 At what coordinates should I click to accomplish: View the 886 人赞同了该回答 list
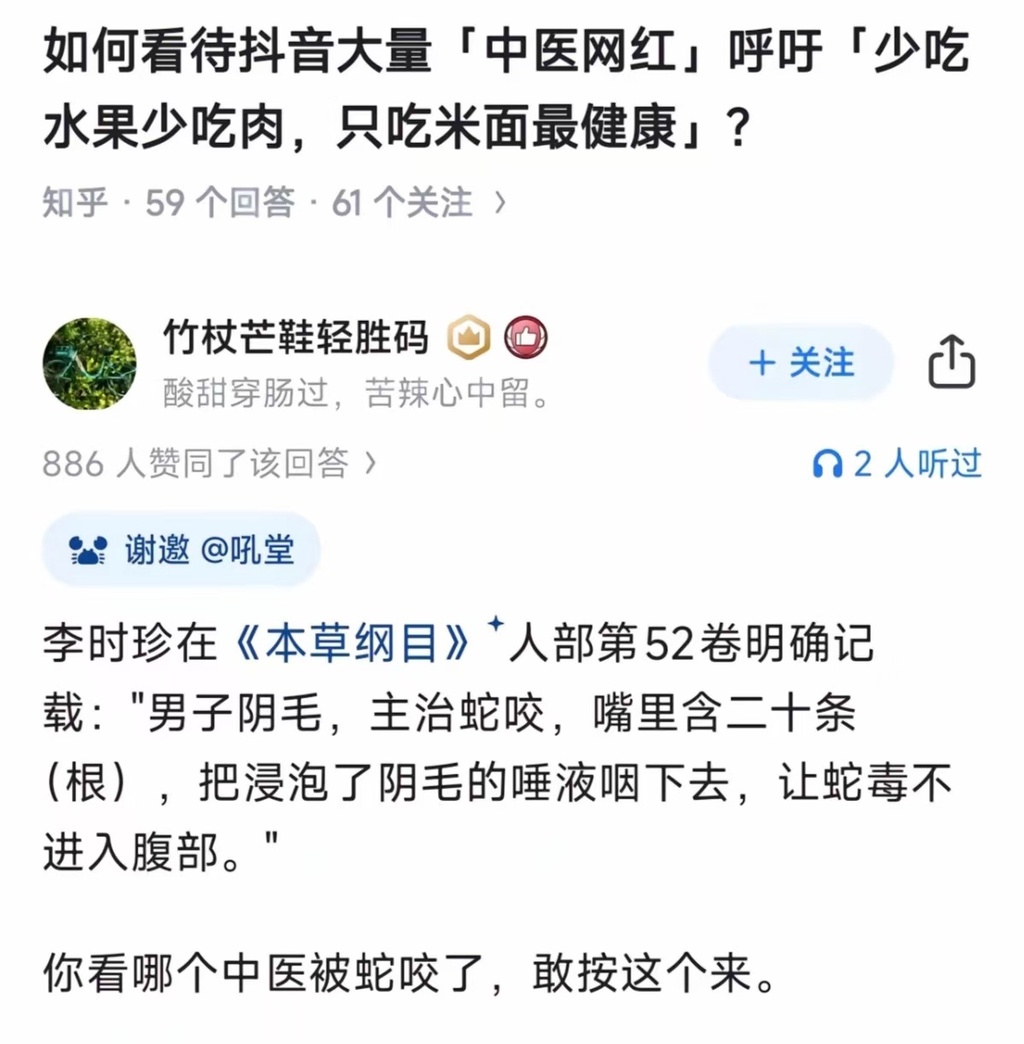coord(210,463)
